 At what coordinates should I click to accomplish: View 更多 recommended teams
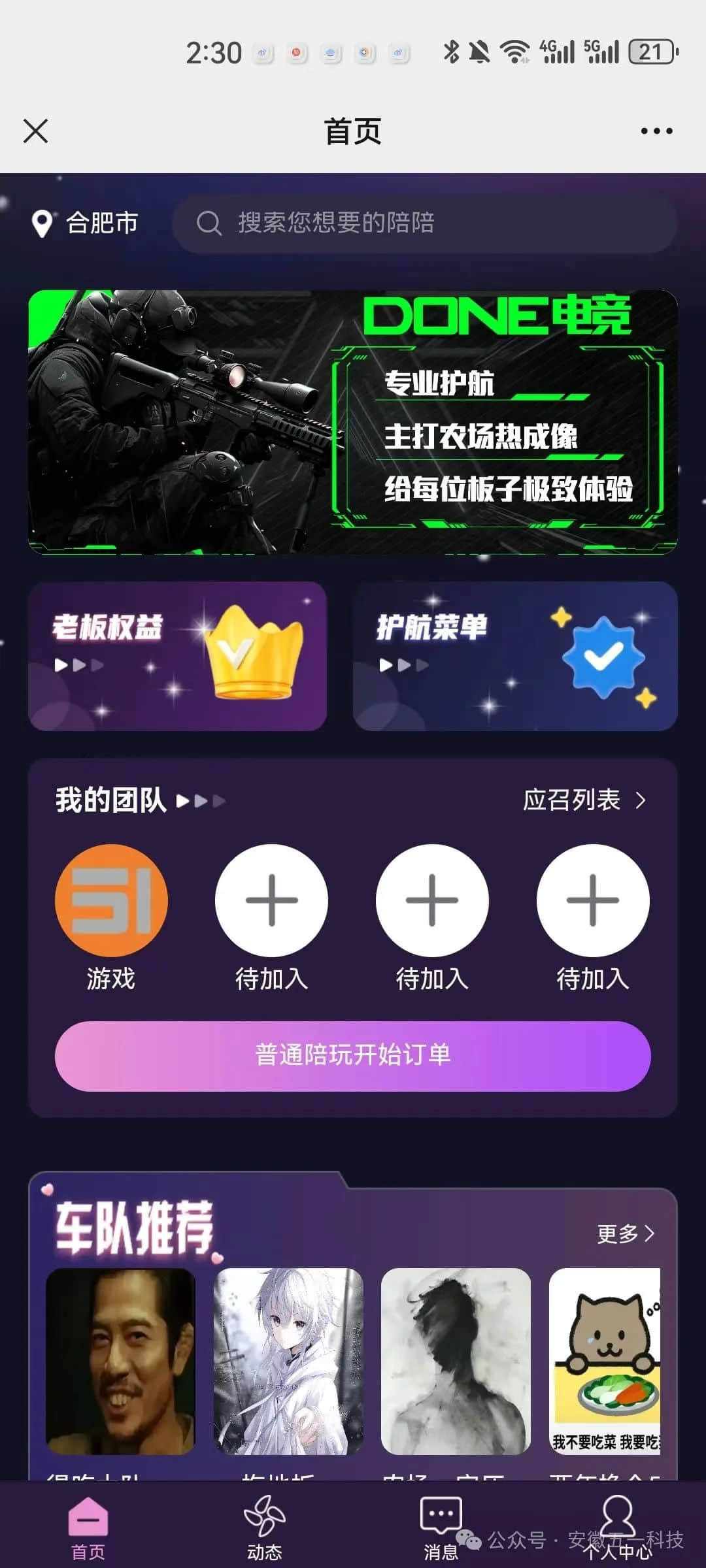pos(625,1233)
